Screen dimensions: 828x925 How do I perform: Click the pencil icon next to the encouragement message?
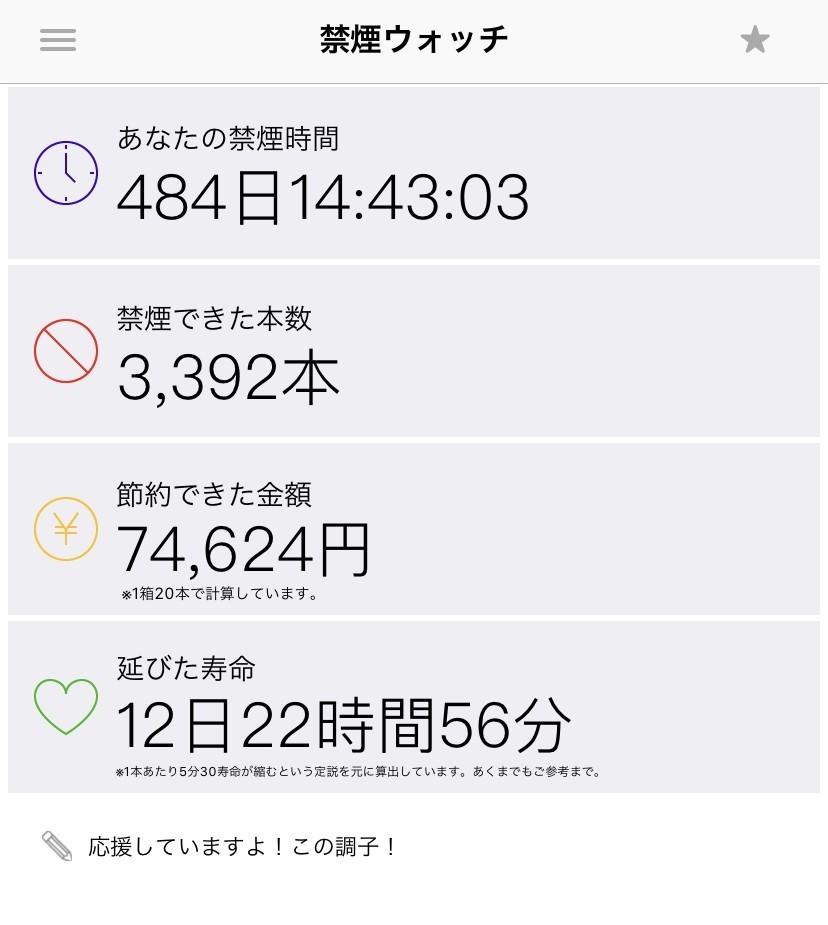(x=57, y=845)
